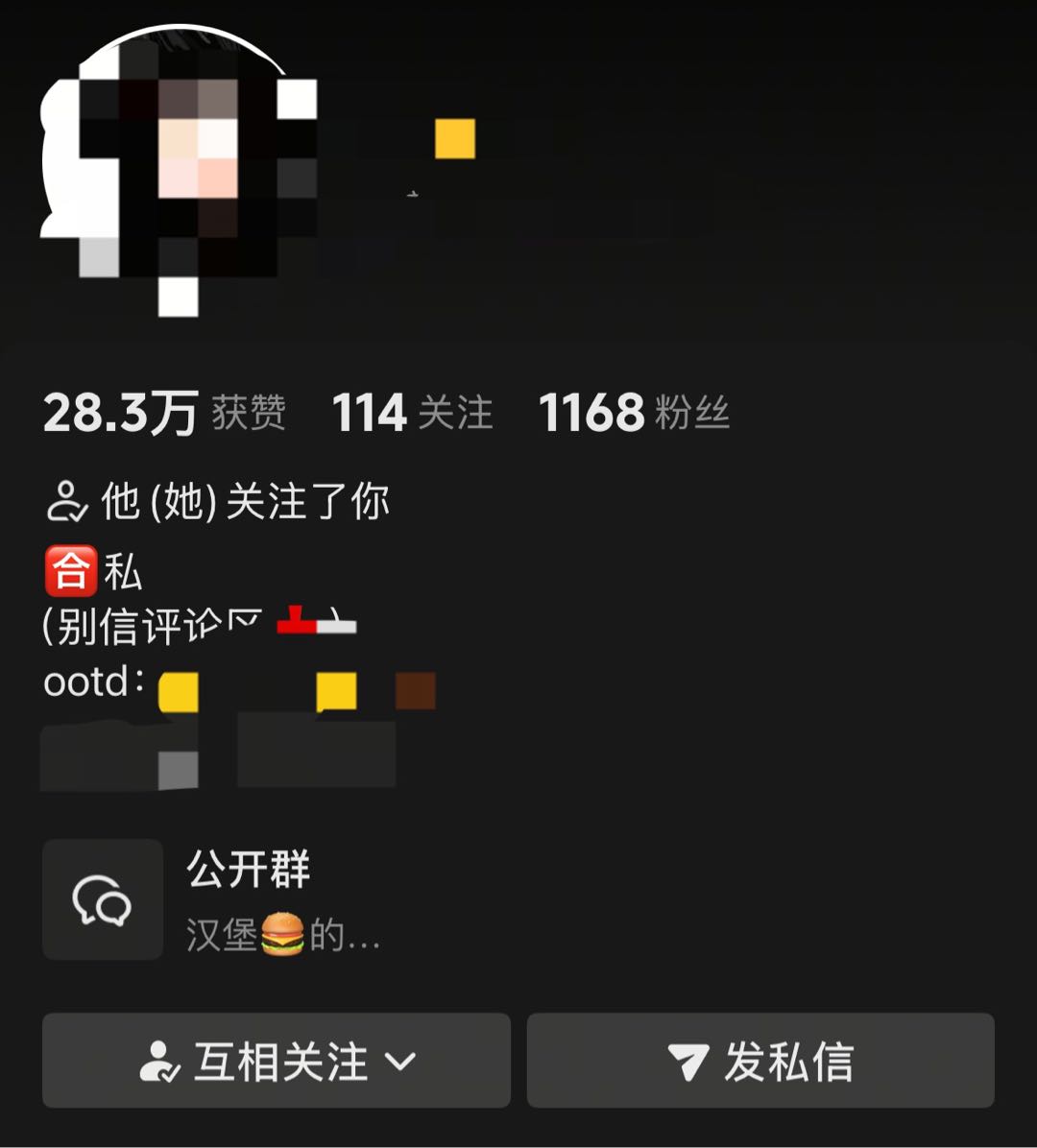This screenshot has width=1037, height=1148.
Task: Tap the group chat bubble icon
Action: point(101,900)
